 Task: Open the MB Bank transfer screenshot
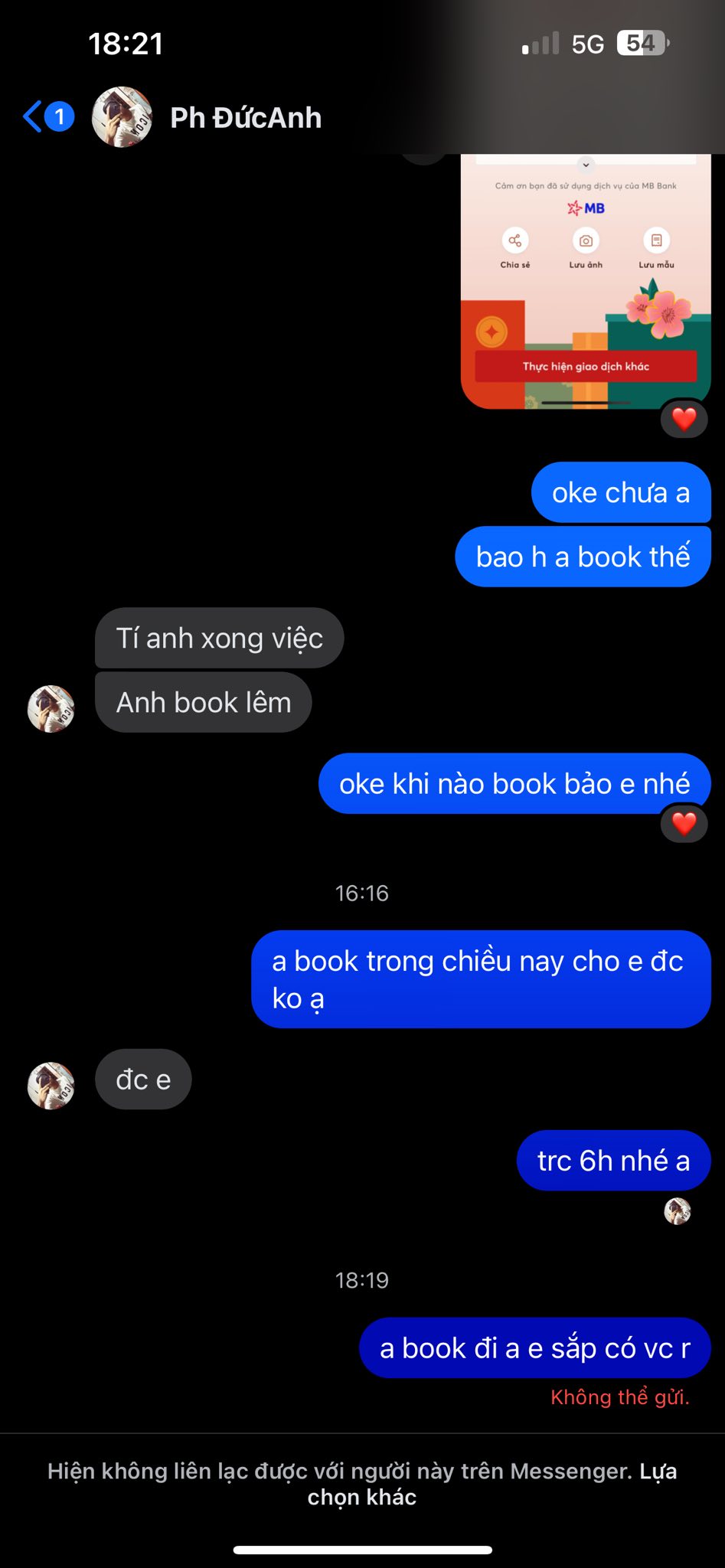click(586, 282)
